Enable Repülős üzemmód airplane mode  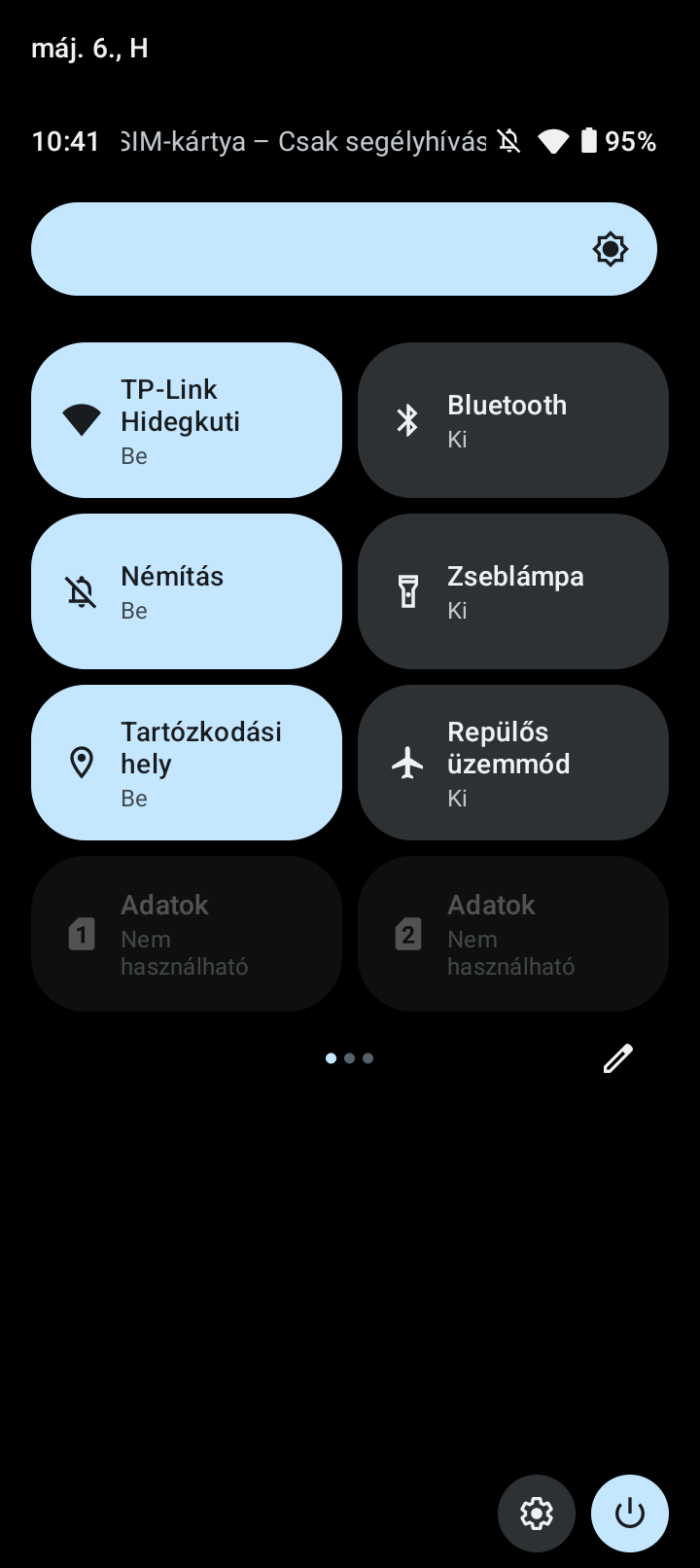point(513,763)
